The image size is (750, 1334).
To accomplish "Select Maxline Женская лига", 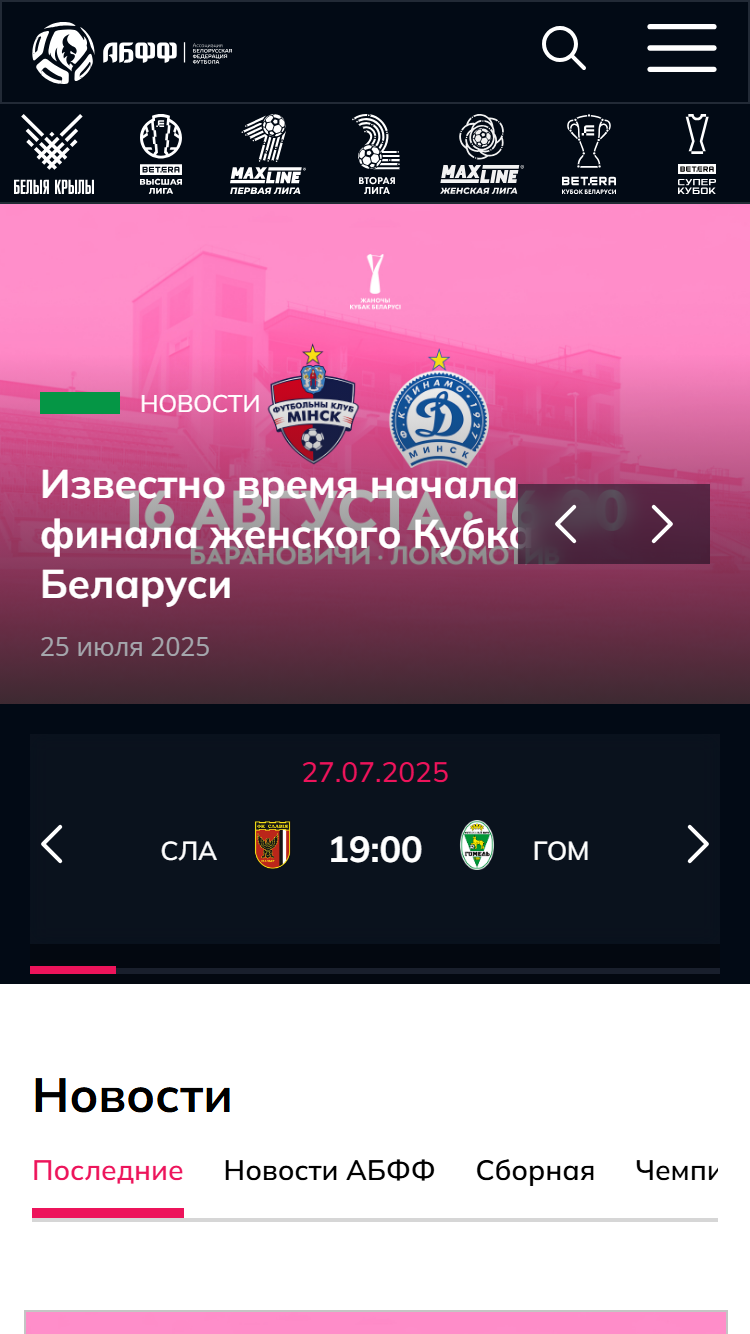I will pos(481,154).
